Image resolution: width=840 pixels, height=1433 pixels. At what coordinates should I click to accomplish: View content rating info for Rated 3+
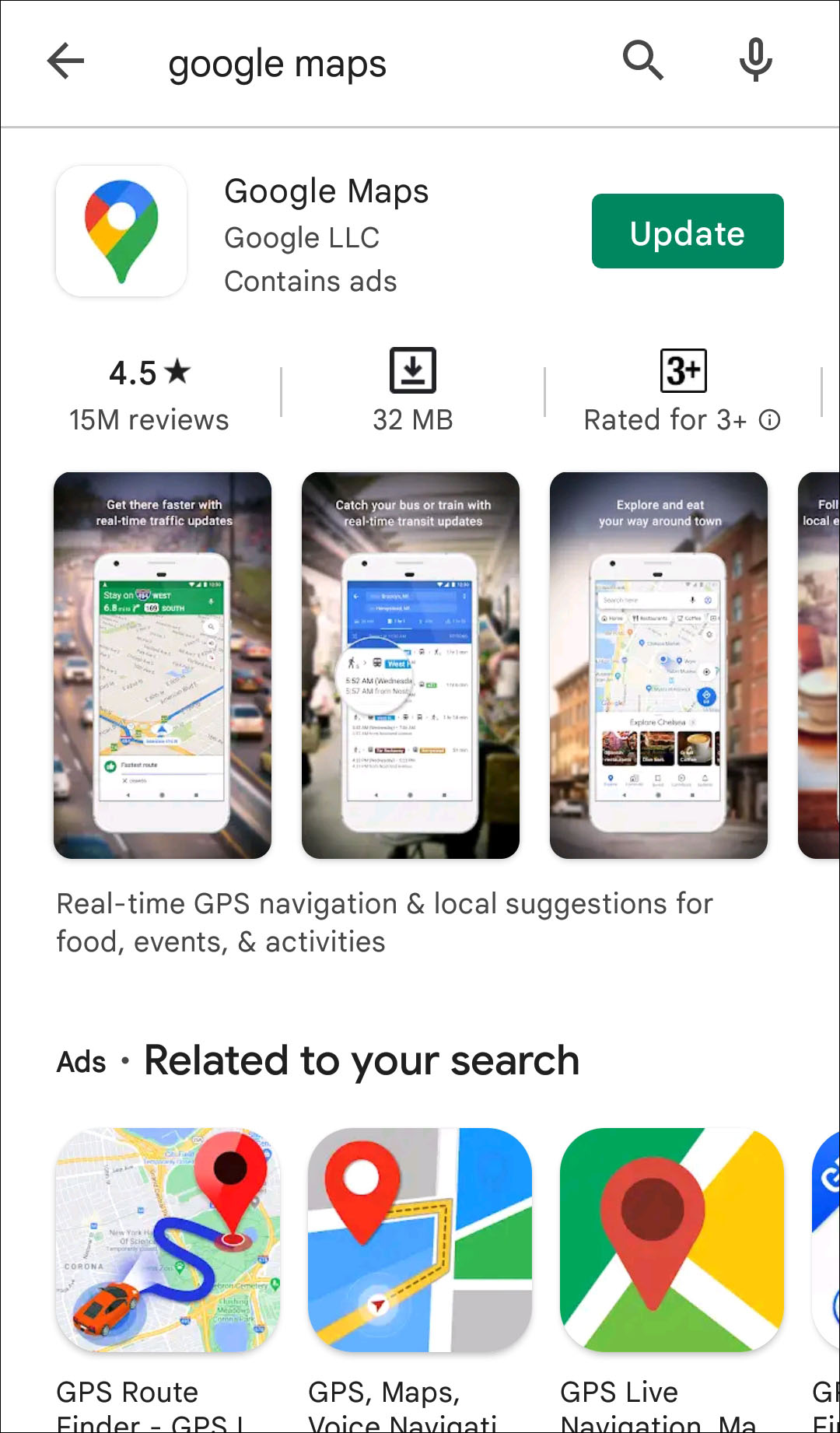point(769,420)
